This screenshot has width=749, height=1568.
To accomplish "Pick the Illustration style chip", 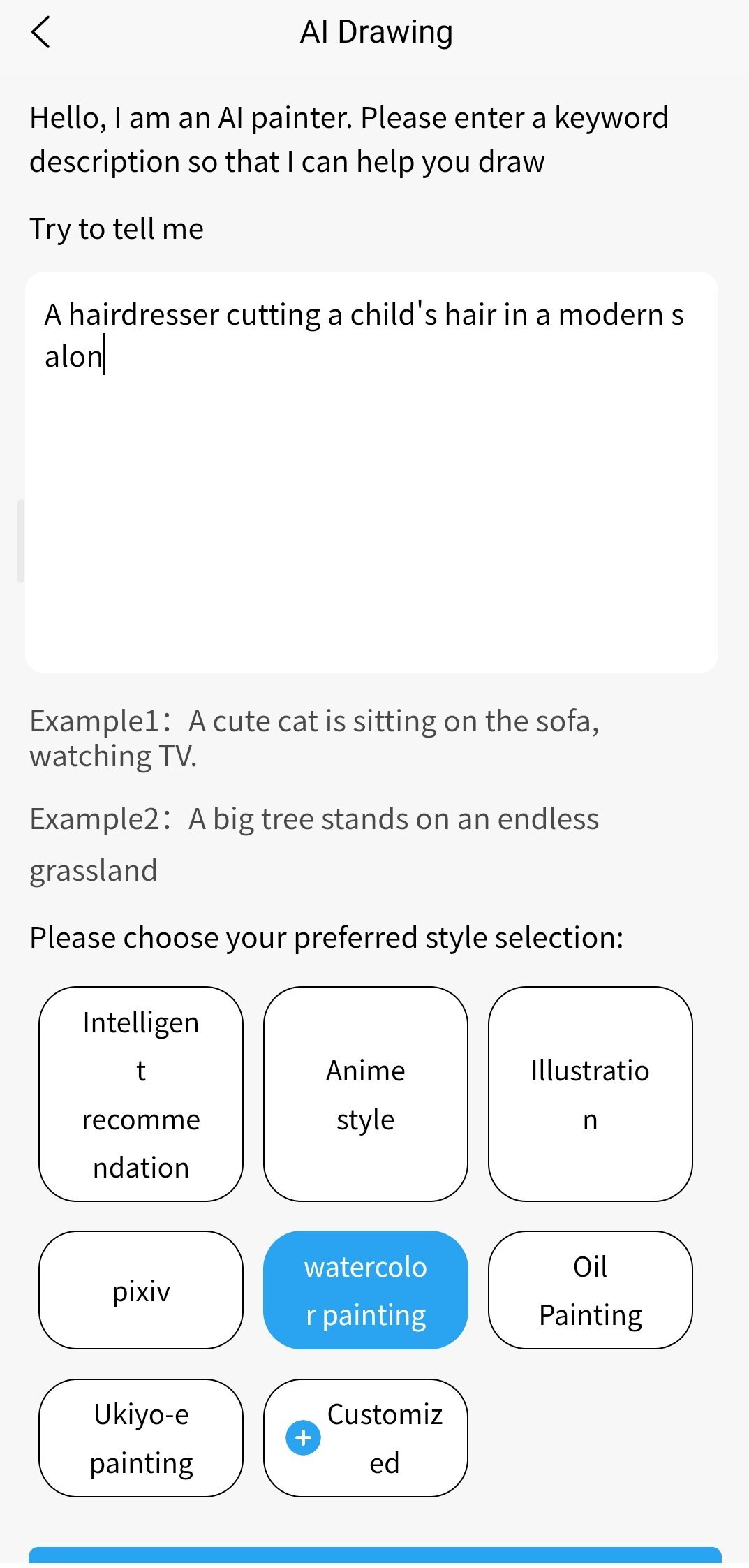I will [590, 1094].
